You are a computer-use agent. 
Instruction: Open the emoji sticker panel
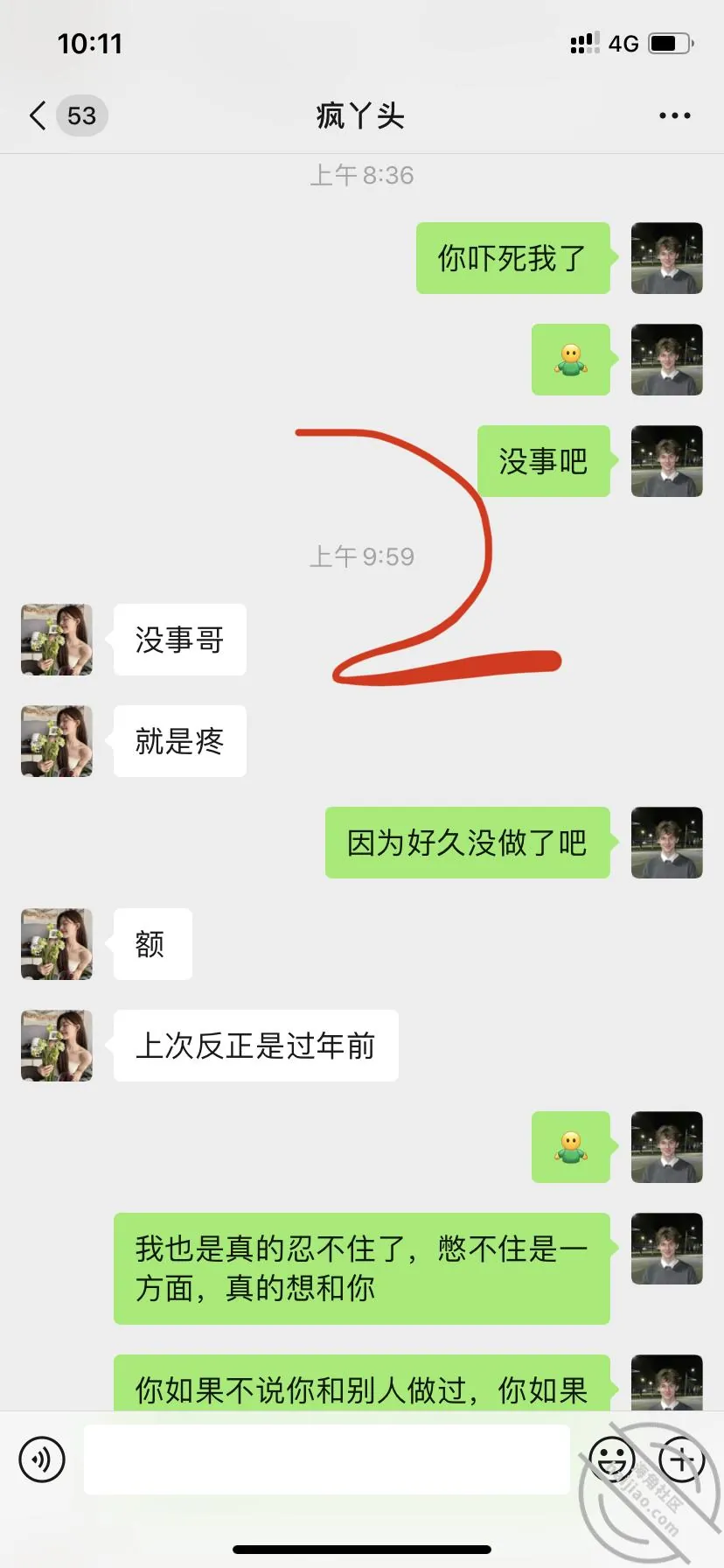[612, 1459]
